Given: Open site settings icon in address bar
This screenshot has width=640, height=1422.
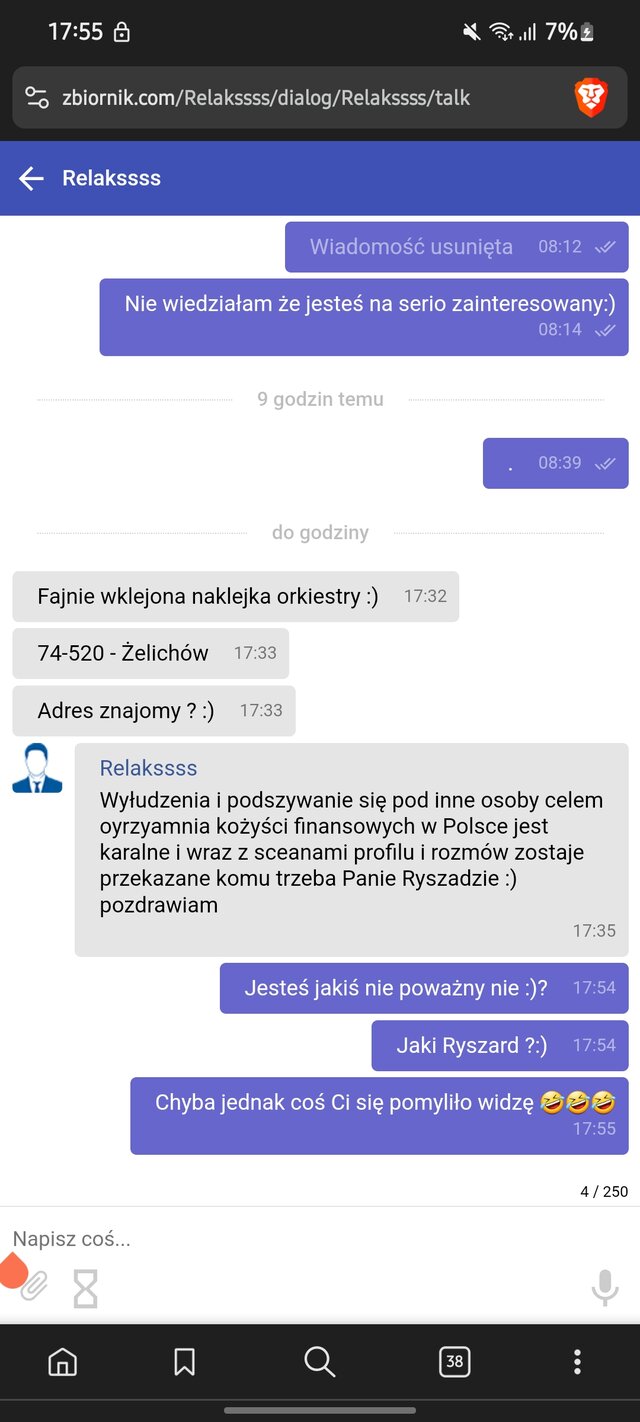Looking at the screenshot, I should coord(36,97).
